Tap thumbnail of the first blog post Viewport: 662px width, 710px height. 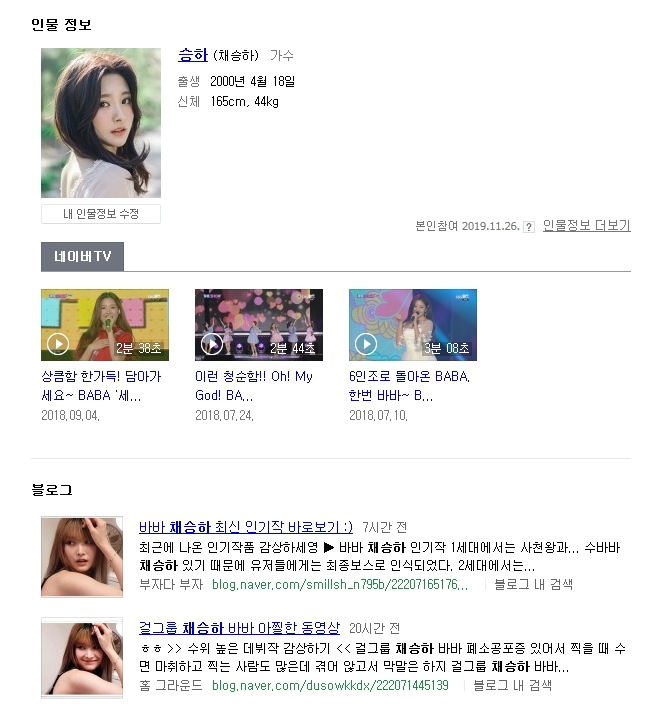click(x=82, y=557)
